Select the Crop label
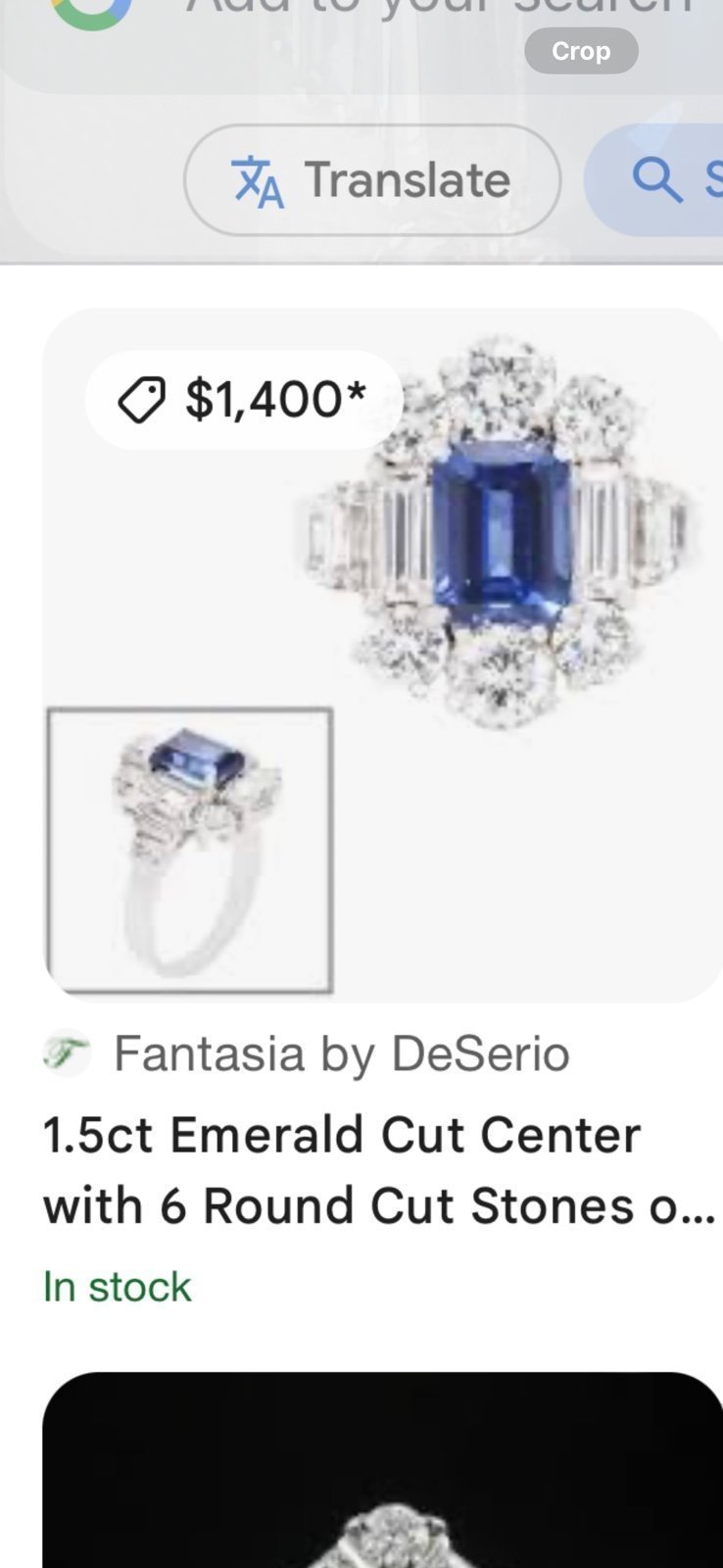 pos(581,51)
